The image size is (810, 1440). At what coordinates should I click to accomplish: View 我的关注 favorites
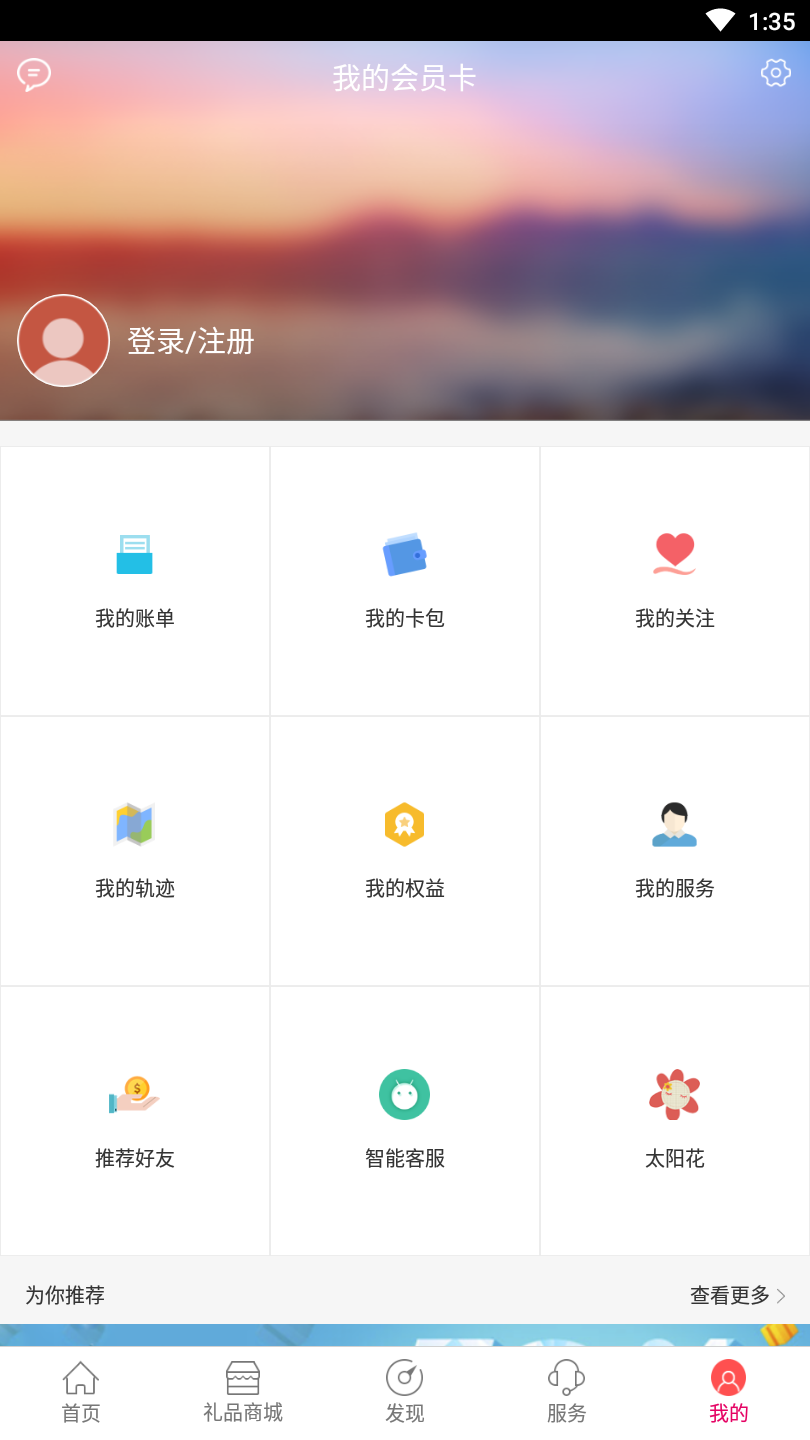click(x=675, y=581)
